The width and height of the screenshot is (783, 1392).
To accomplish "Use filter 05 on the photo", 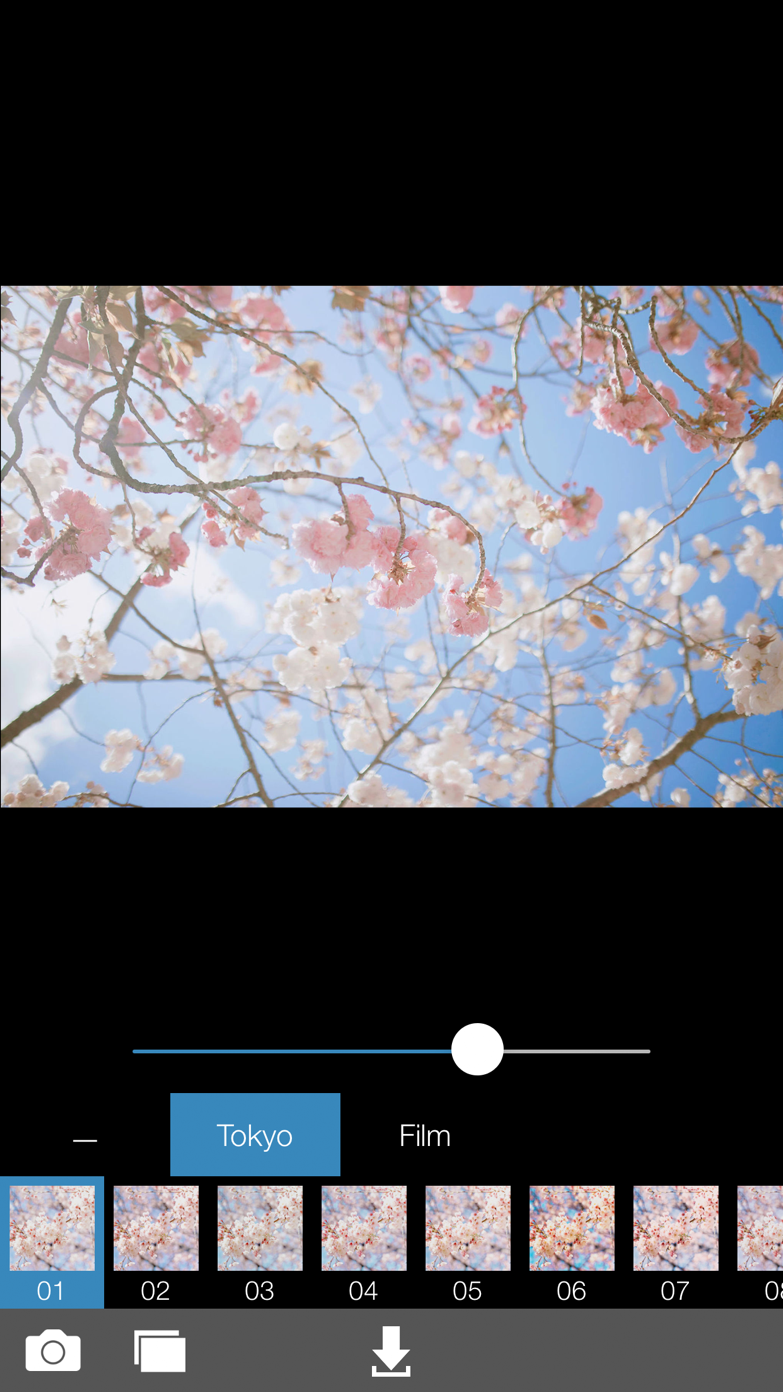I will pyautogui.click(x=468, y=1242).
